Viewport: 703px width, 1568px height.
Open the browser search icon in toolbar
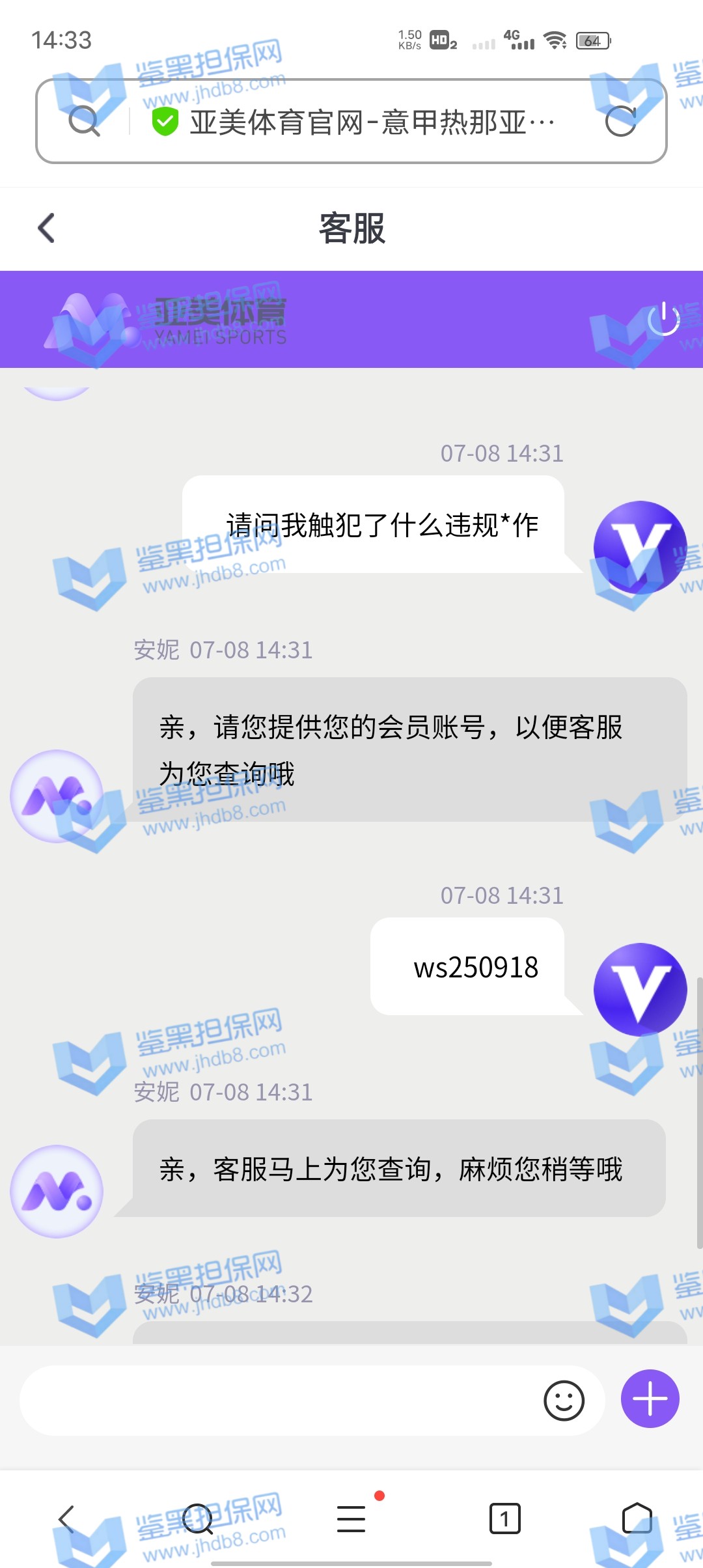198,1519
